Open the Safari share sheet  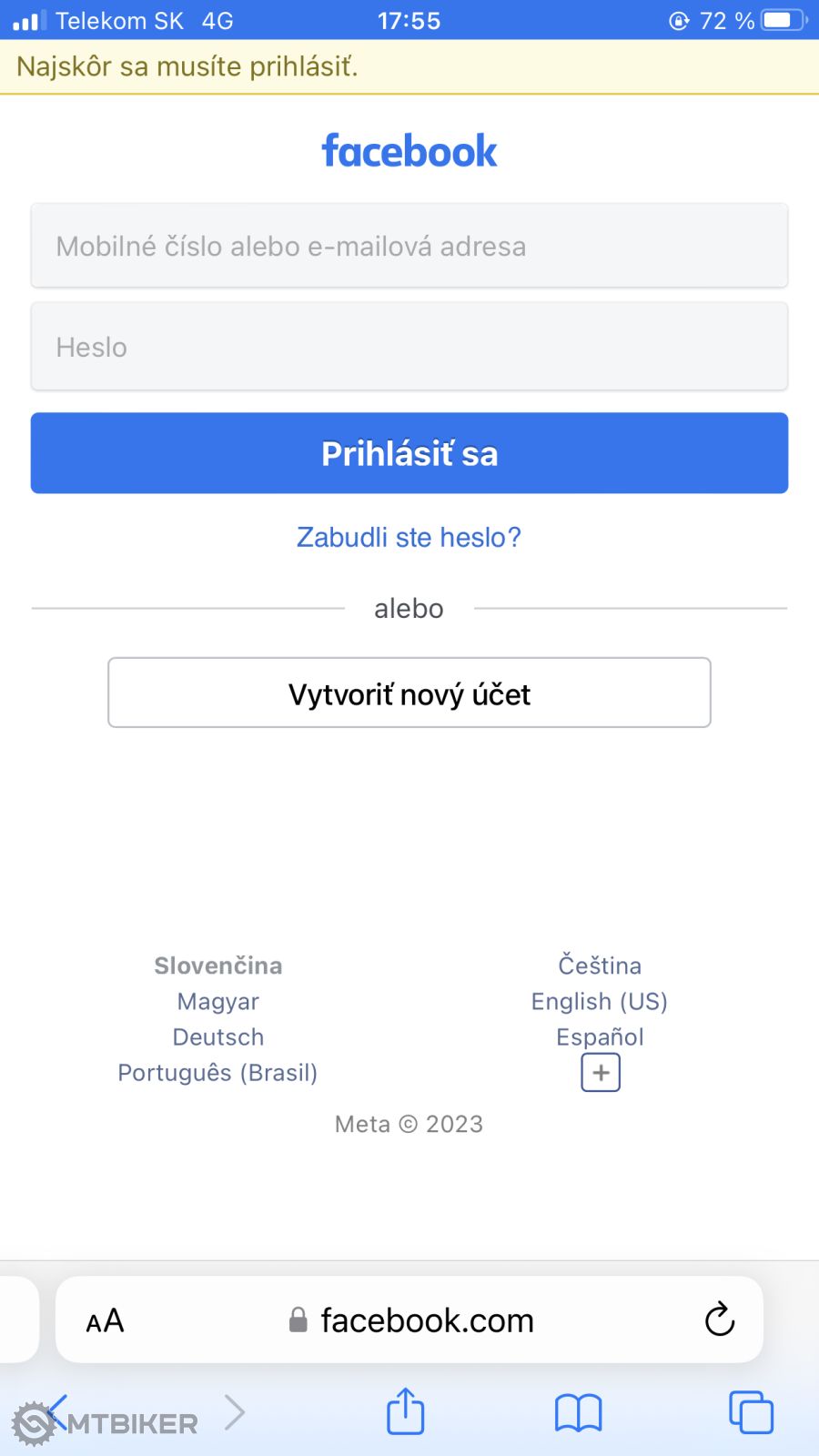406,1412
